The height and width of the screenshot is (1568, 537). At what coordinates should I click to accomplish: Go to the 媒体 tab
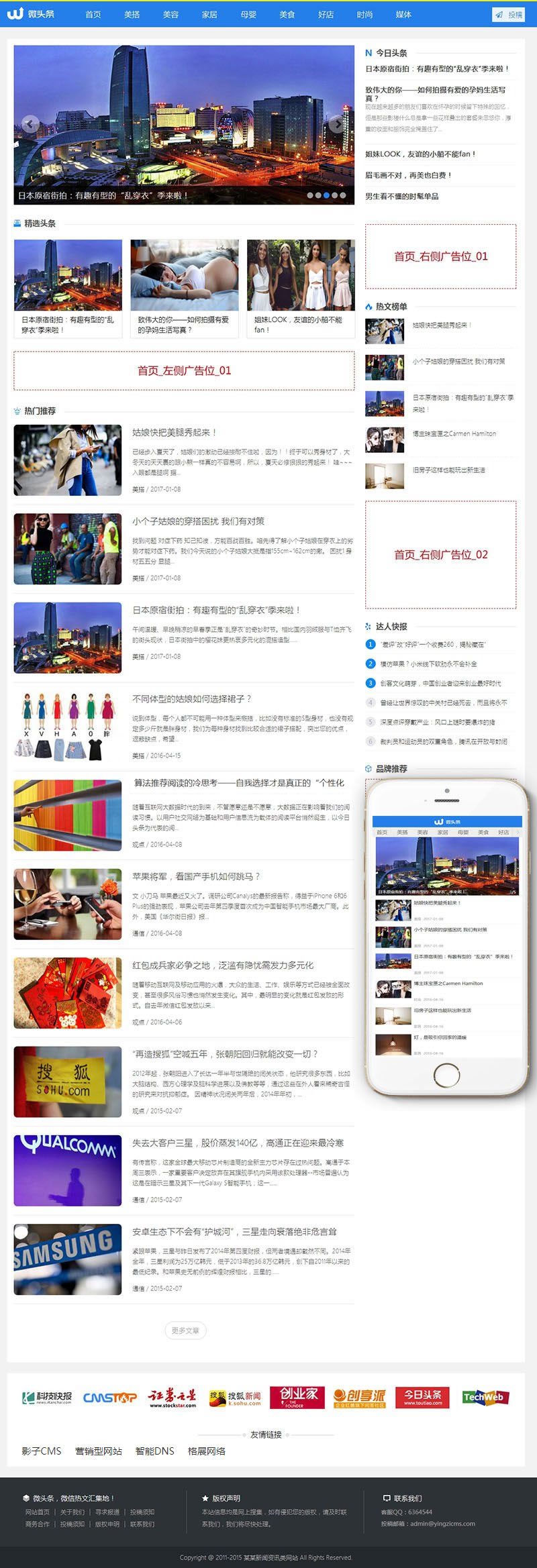pyautogui.click(x=403, y=14)
